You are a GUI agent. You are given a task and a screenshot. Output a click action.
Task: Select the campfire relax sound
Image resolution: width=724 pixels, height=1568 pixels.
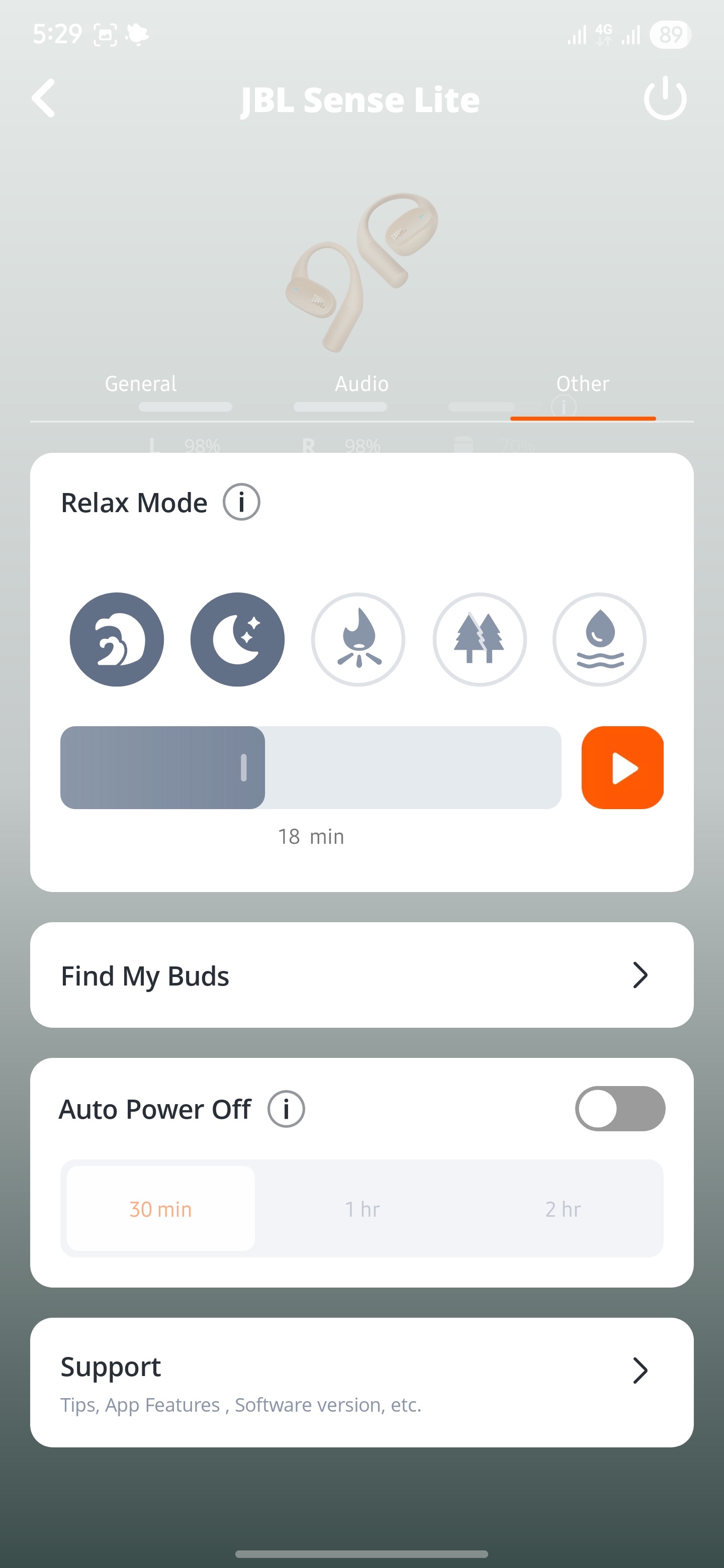click(x=358, y=640)
